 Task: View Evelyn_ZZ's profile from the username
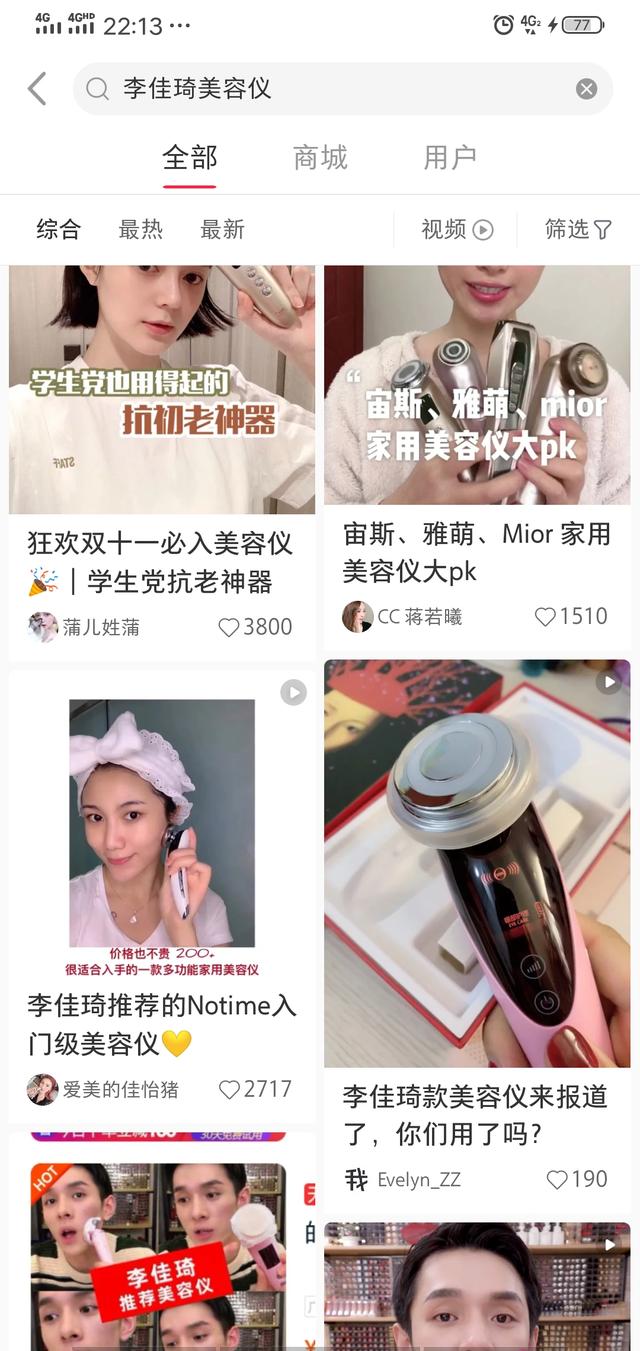(x=418, y=1180)
